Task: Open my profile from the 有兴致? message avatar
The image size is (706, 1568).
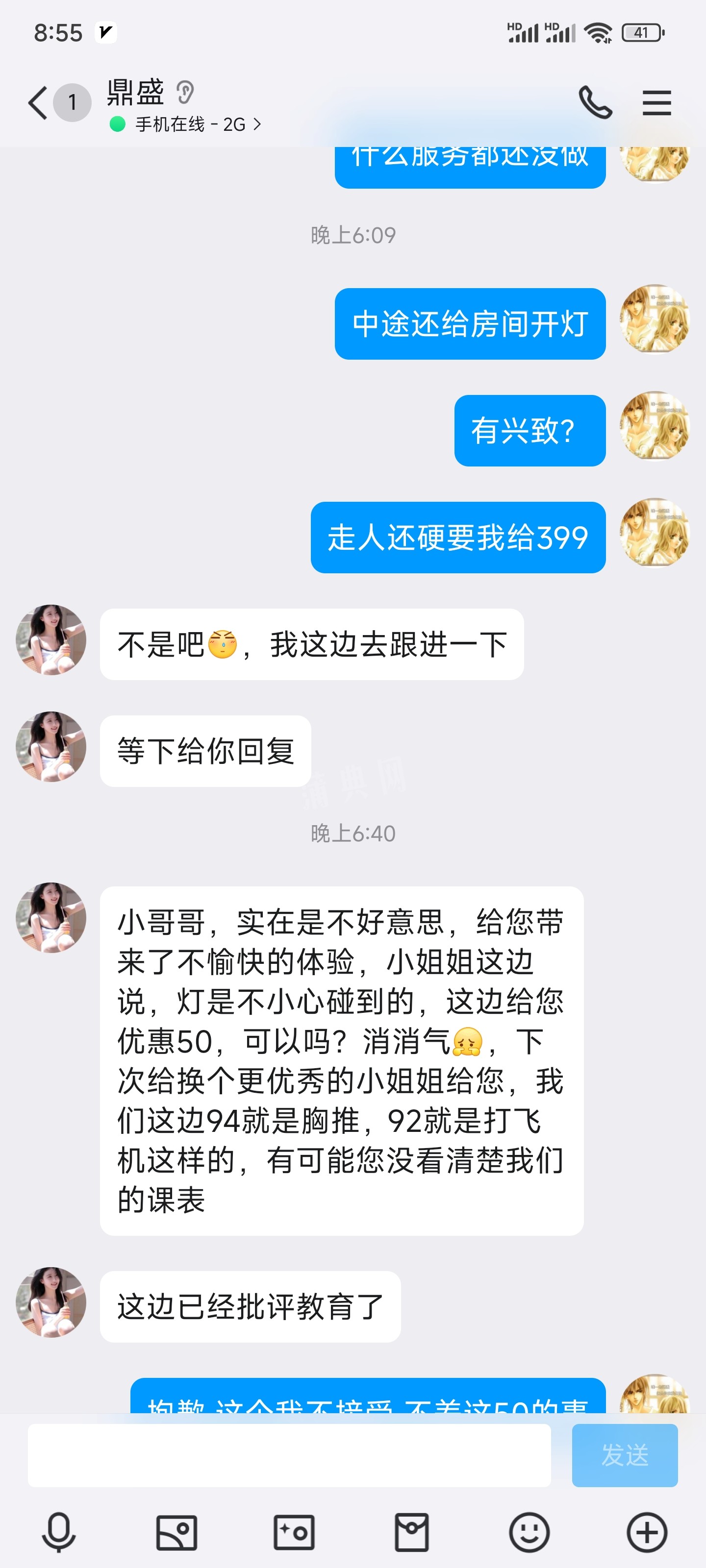Action: pyautogui.click(x=654, y=426)
